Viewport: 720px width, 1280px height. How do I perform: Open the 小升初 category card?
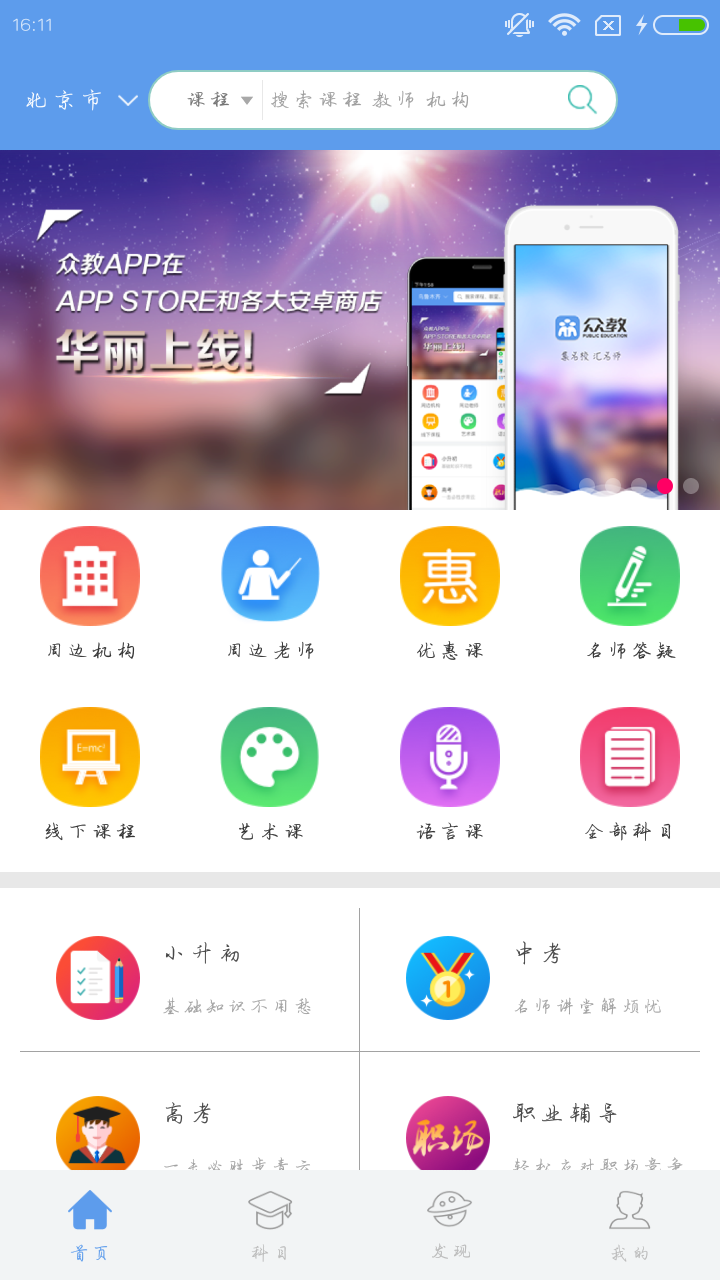[x=190, y=978]
